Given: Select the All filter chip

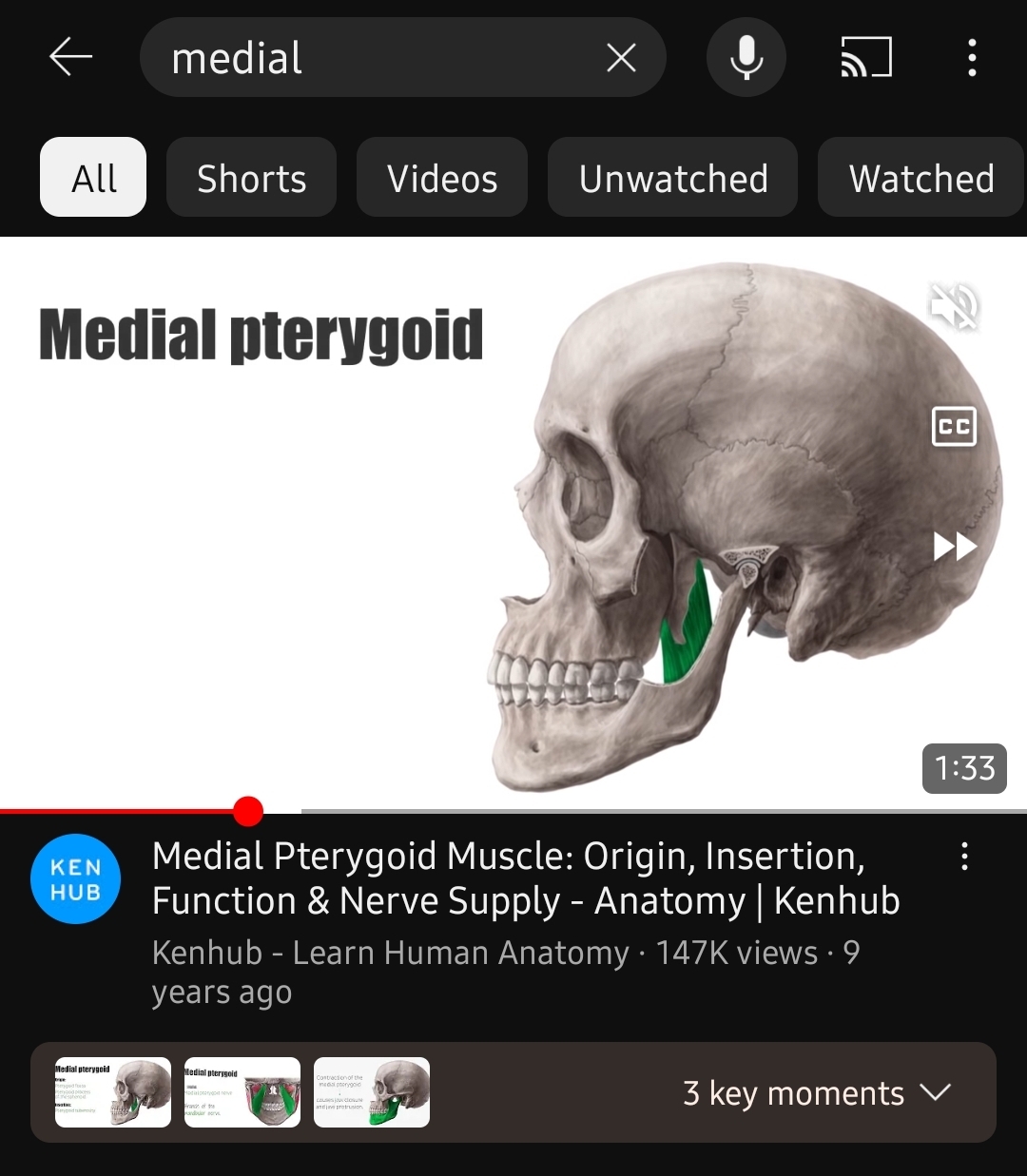Looking at the screenshot, I should point(93,178).
